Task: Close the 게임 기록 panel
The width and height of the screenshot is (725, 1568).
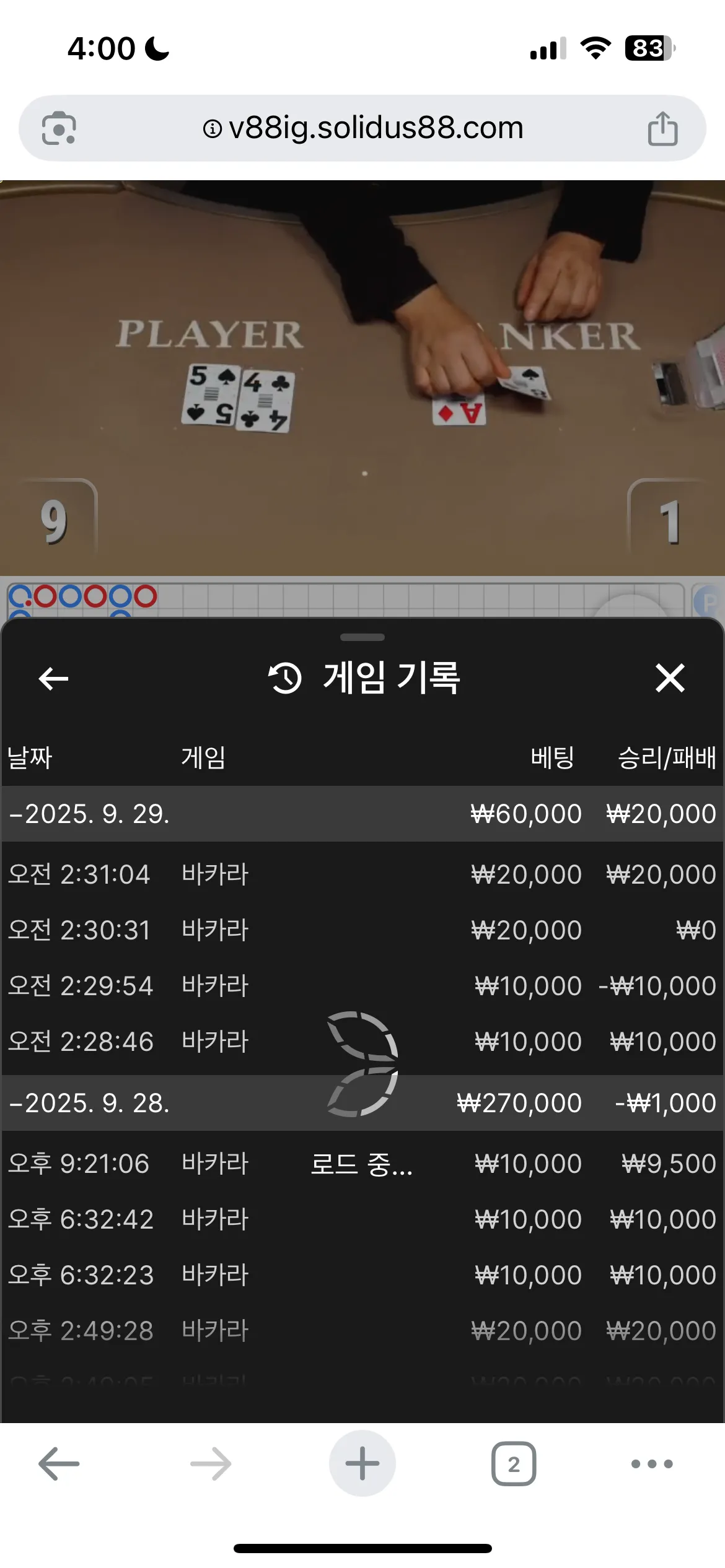Action: (x=670, y=677)
